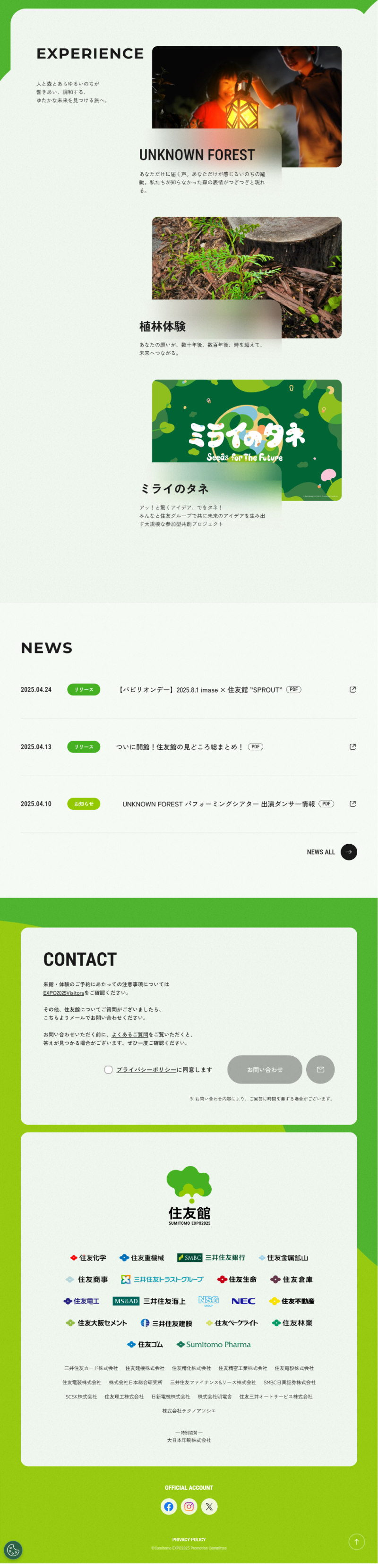View all news with NEWS ALL

tap(348, 852)
